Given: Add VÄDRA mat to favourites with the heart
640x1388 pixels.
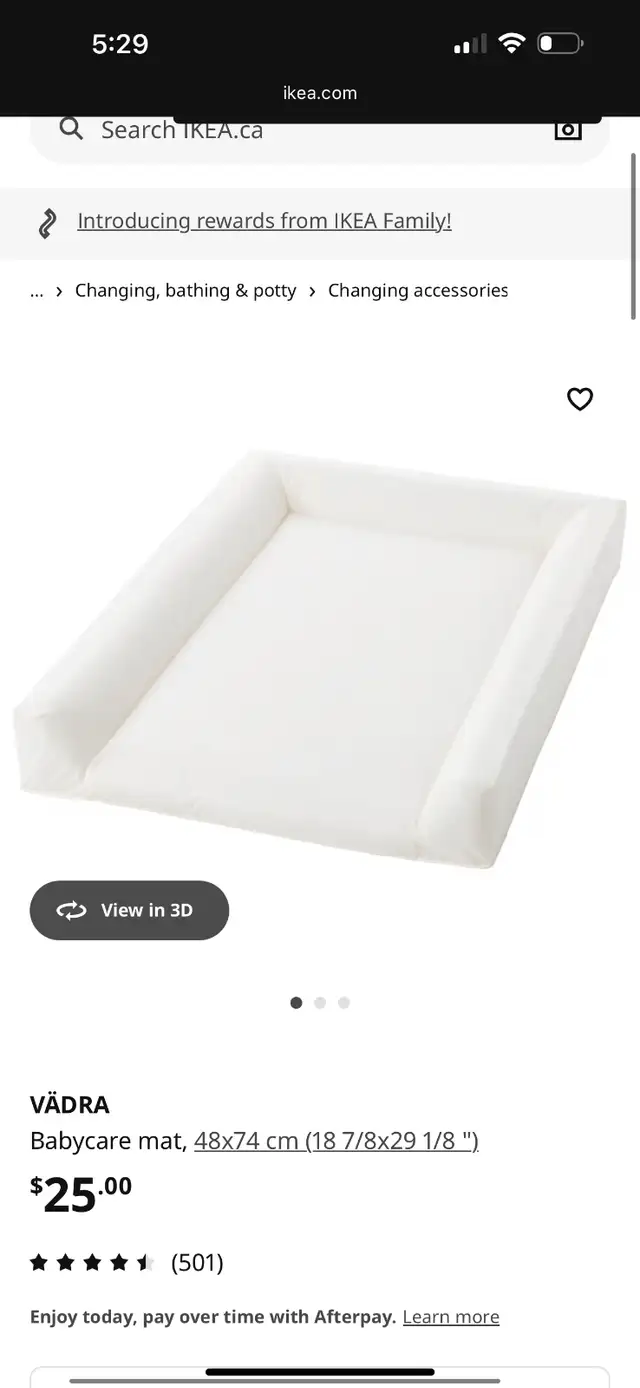Looking at the screenshot, I should (580, 399).
